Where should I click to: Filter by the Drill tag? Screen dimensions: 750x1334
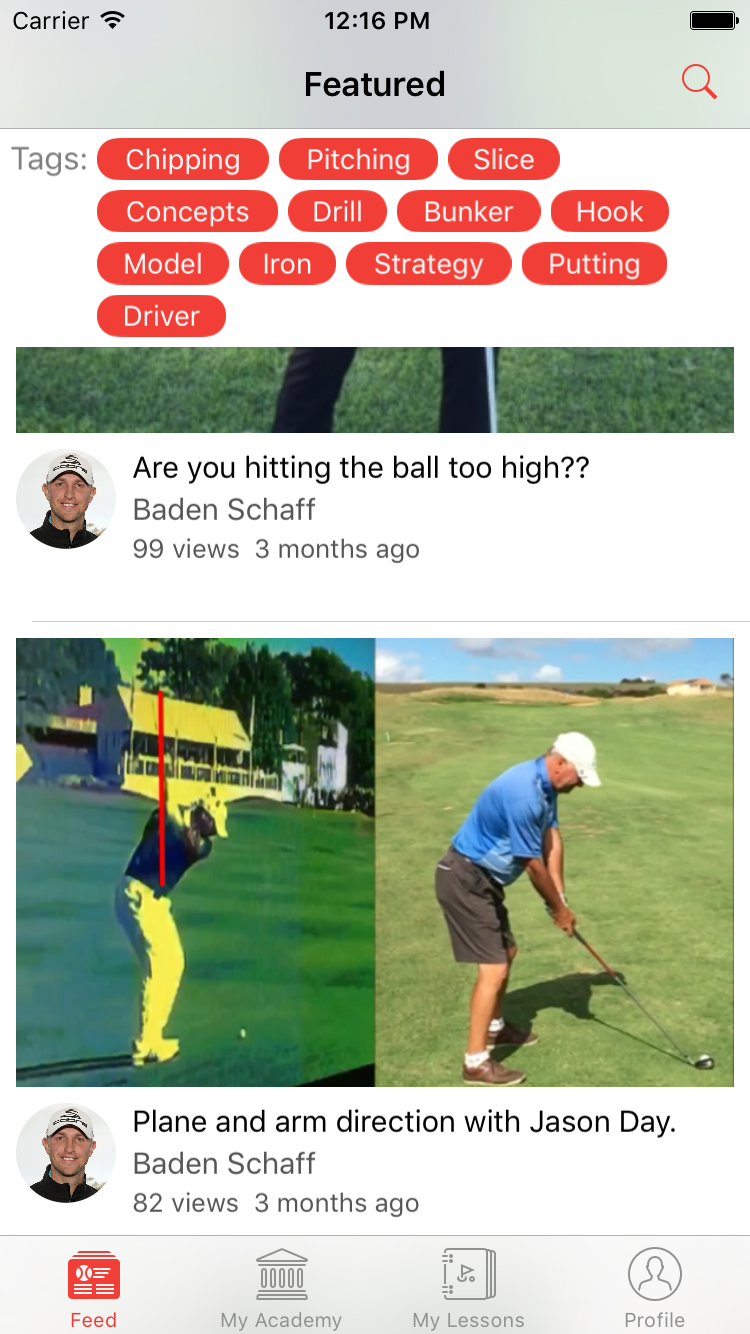(x=337, y=212)
